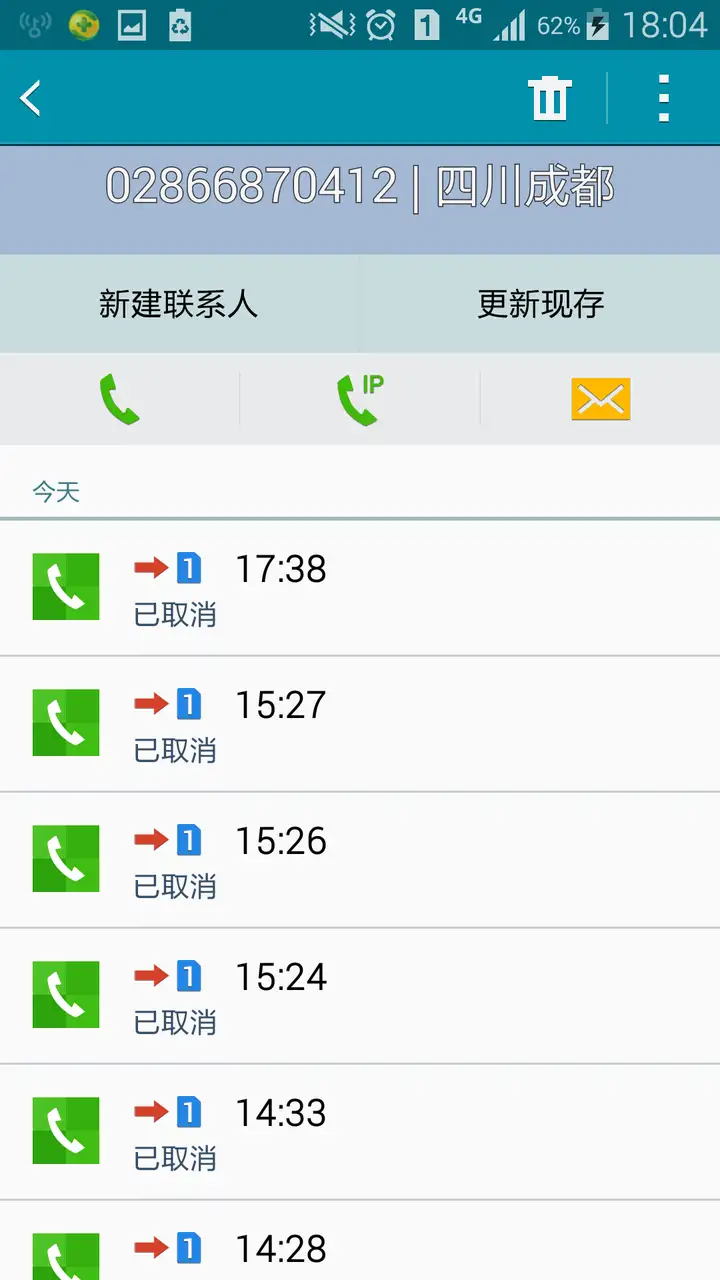
Task: Open the 17:38 call record
Action: click(x=360, y=588)
